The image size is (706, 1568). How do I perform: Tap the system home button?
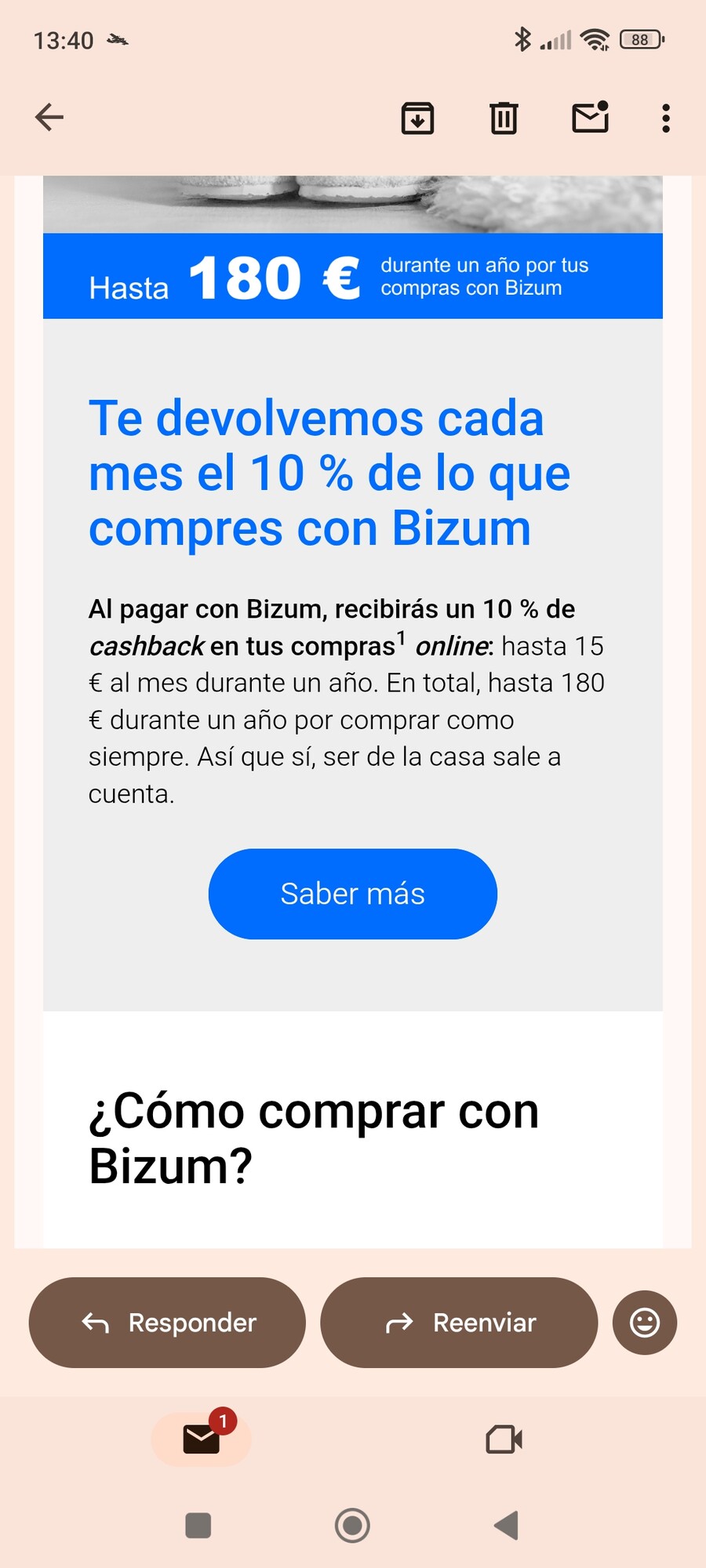[x=352, y=1526]
